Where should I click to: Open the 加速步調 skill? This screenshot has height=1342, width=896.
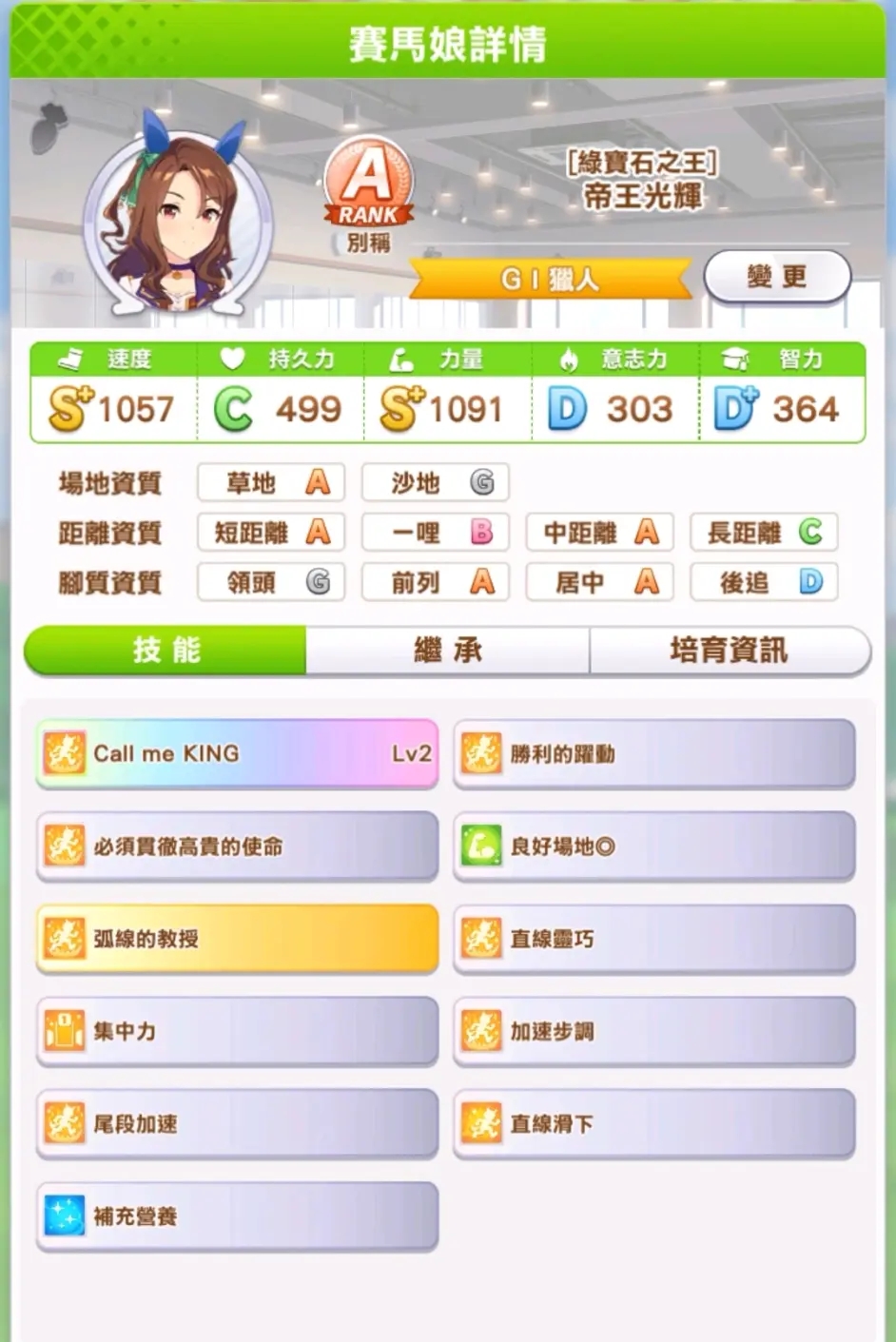pos(654,1031)
